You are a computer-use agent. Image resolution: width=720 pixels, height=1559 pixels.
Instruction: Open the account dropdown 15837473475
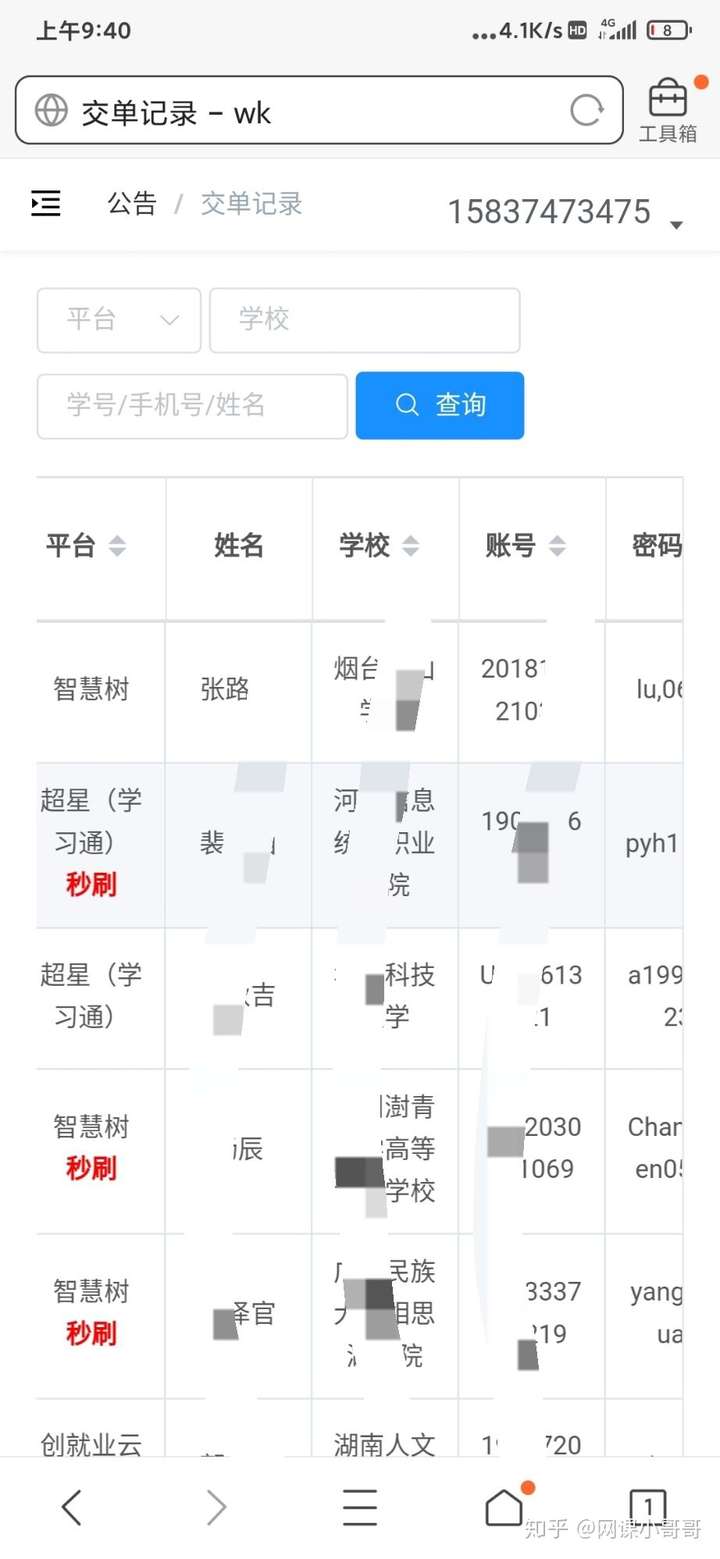[x=565, y=213]
